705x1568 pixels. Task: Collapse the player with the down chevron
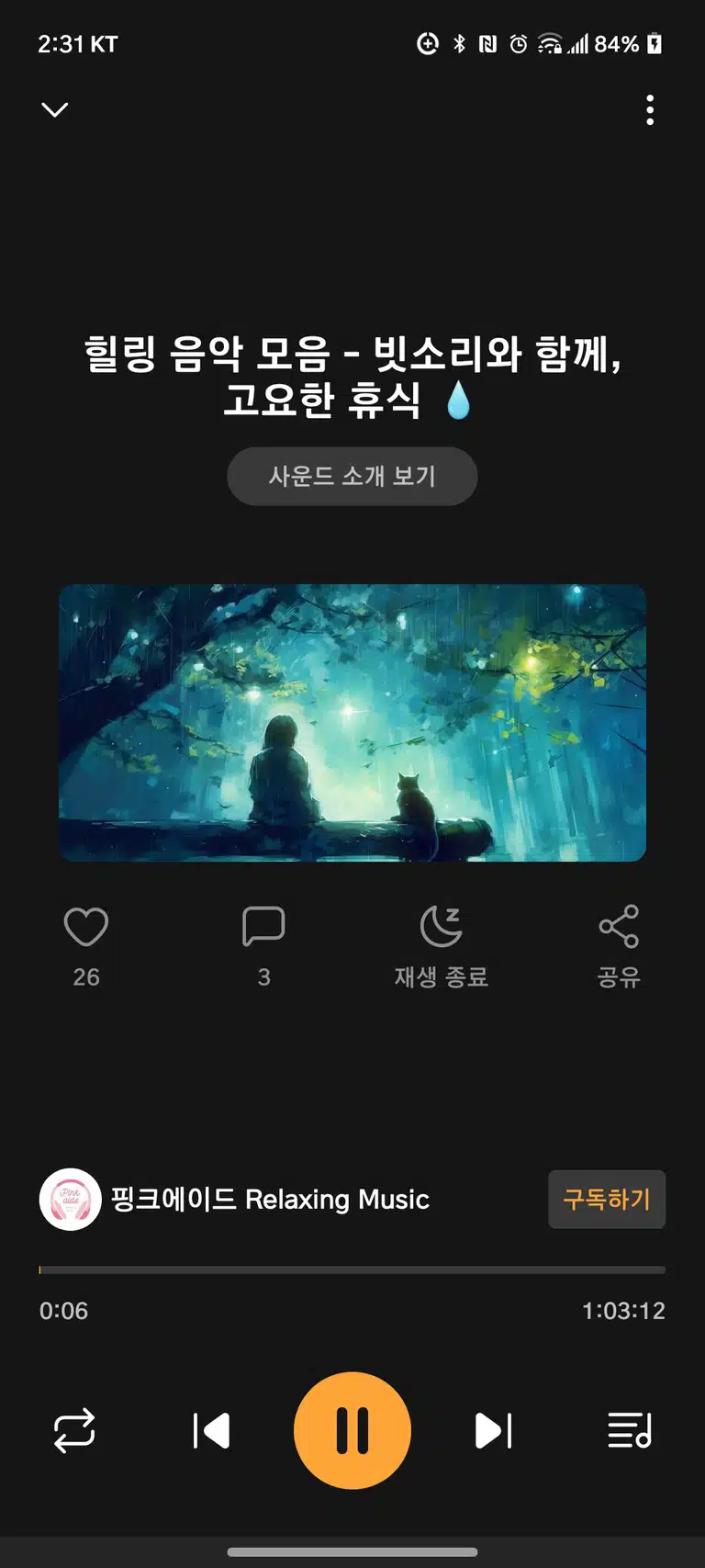click(x=55, y=110)
